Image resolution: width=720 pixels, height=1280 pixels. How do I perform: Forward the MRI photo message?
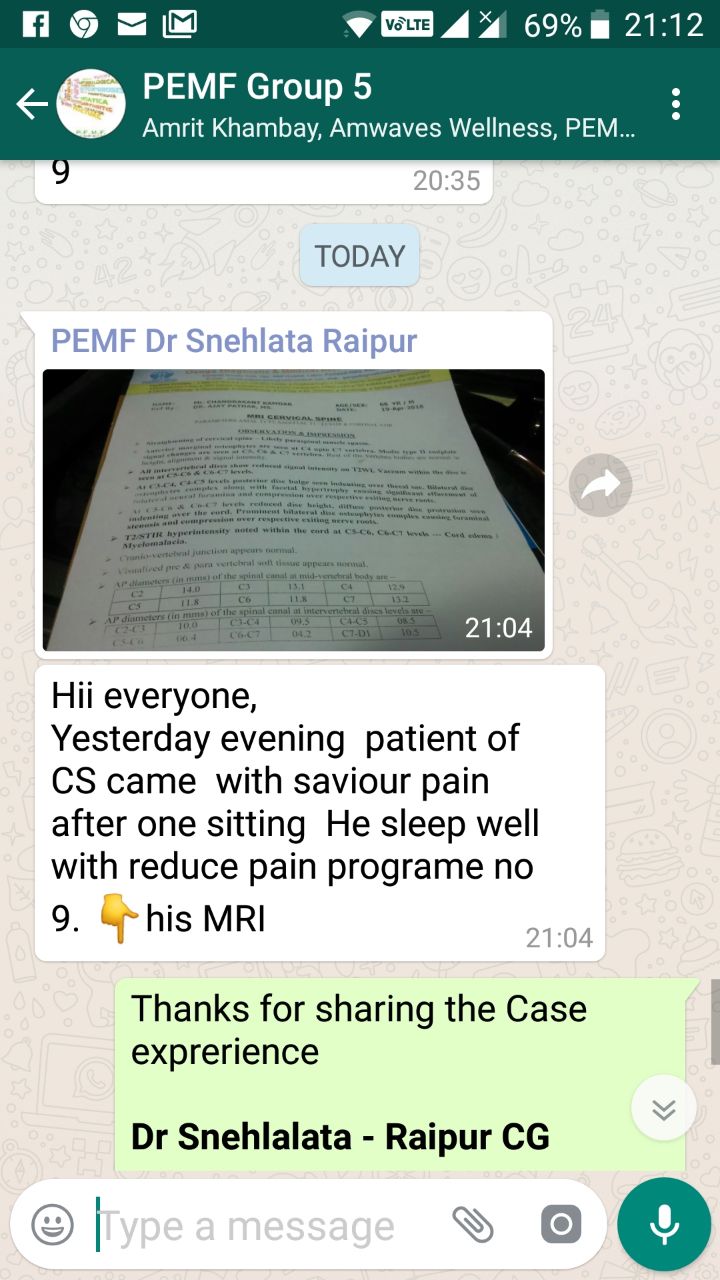(600, 485)
